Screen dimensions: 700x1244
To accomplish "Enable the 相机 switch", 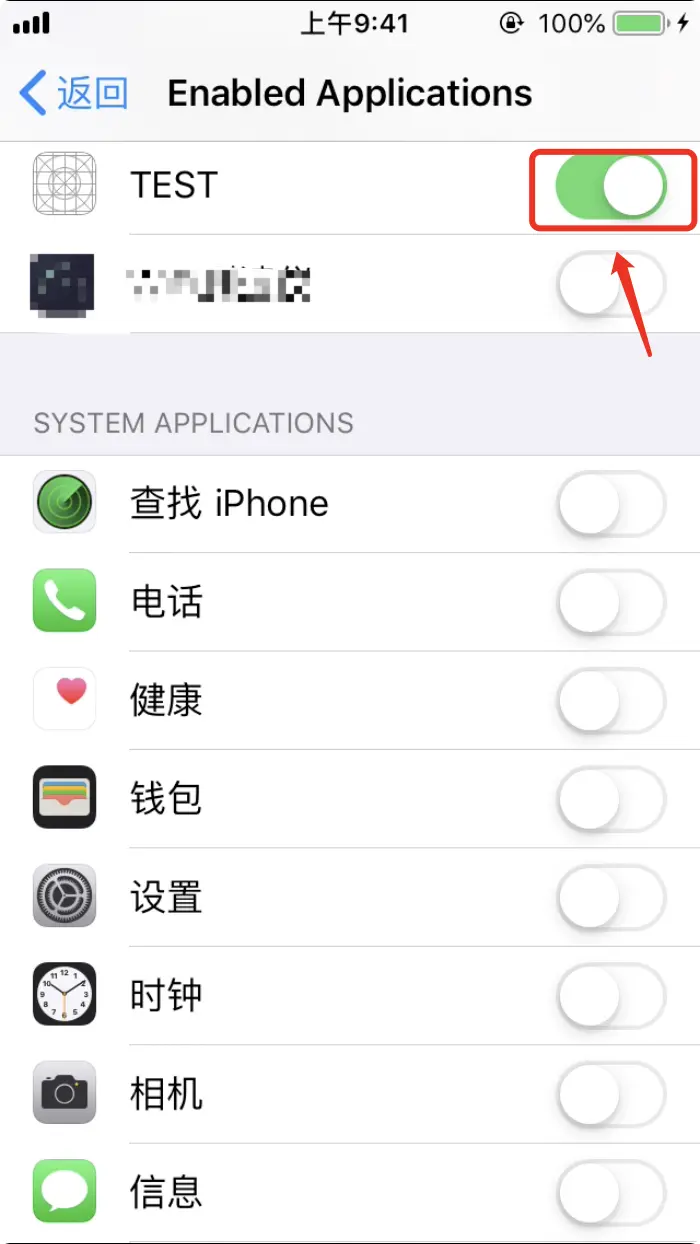I will [611, 1094].
